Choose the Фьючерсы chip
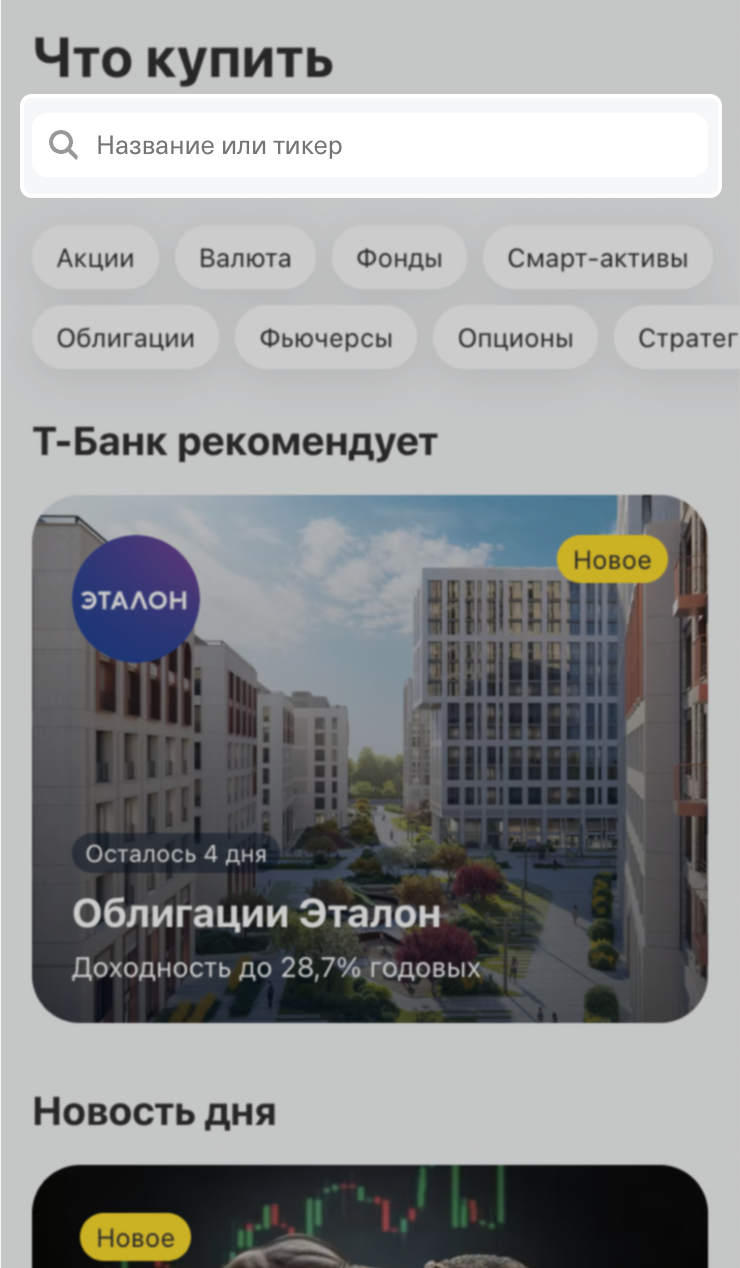The image size is (740, 1268). (326, 338)
